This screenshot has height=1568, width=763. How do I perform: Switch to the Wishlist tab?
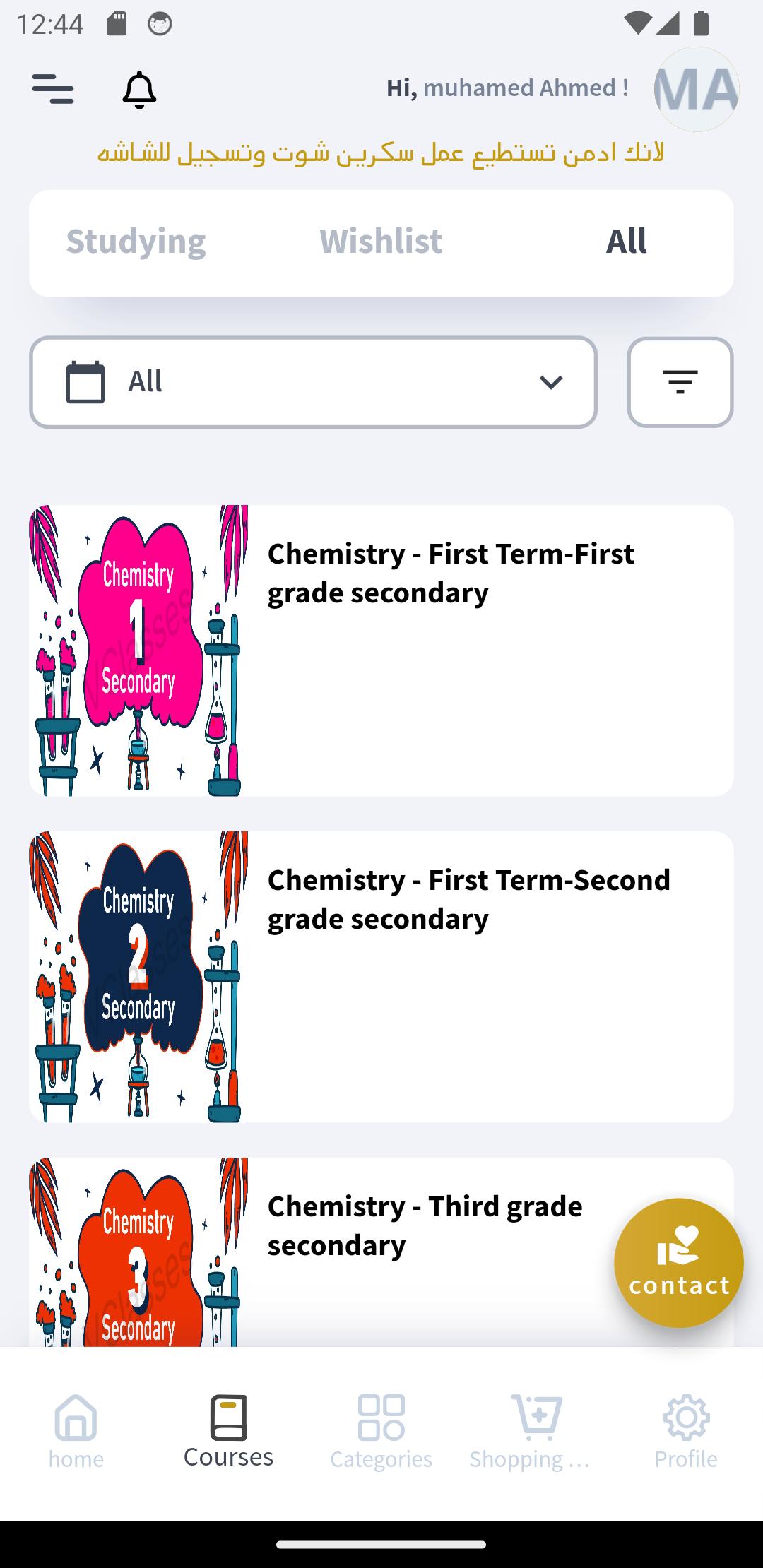(381, 241)
